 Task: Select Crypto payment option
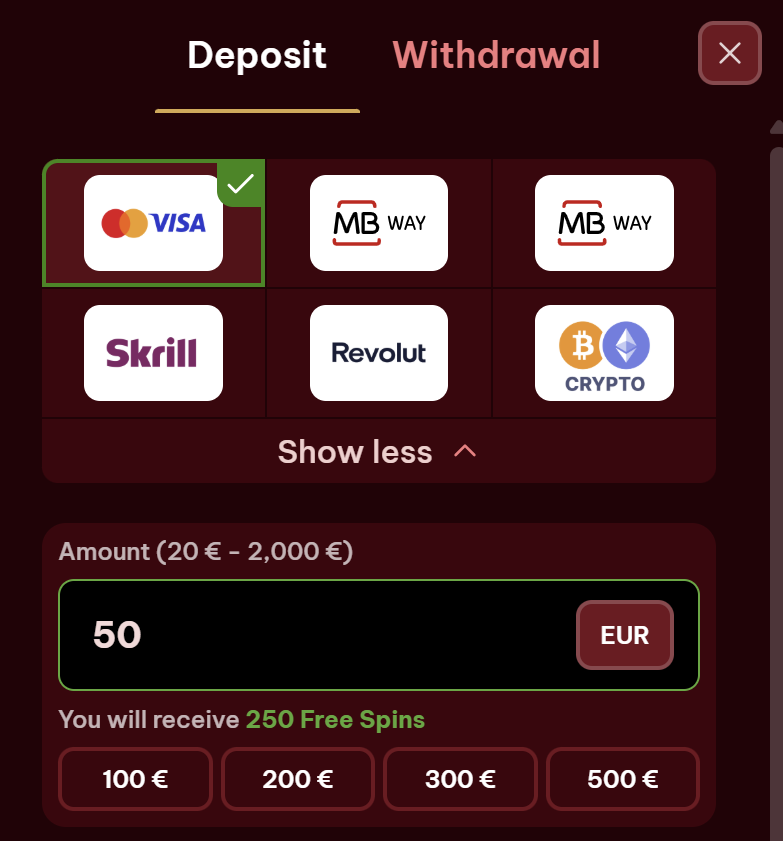coord(604,353)
